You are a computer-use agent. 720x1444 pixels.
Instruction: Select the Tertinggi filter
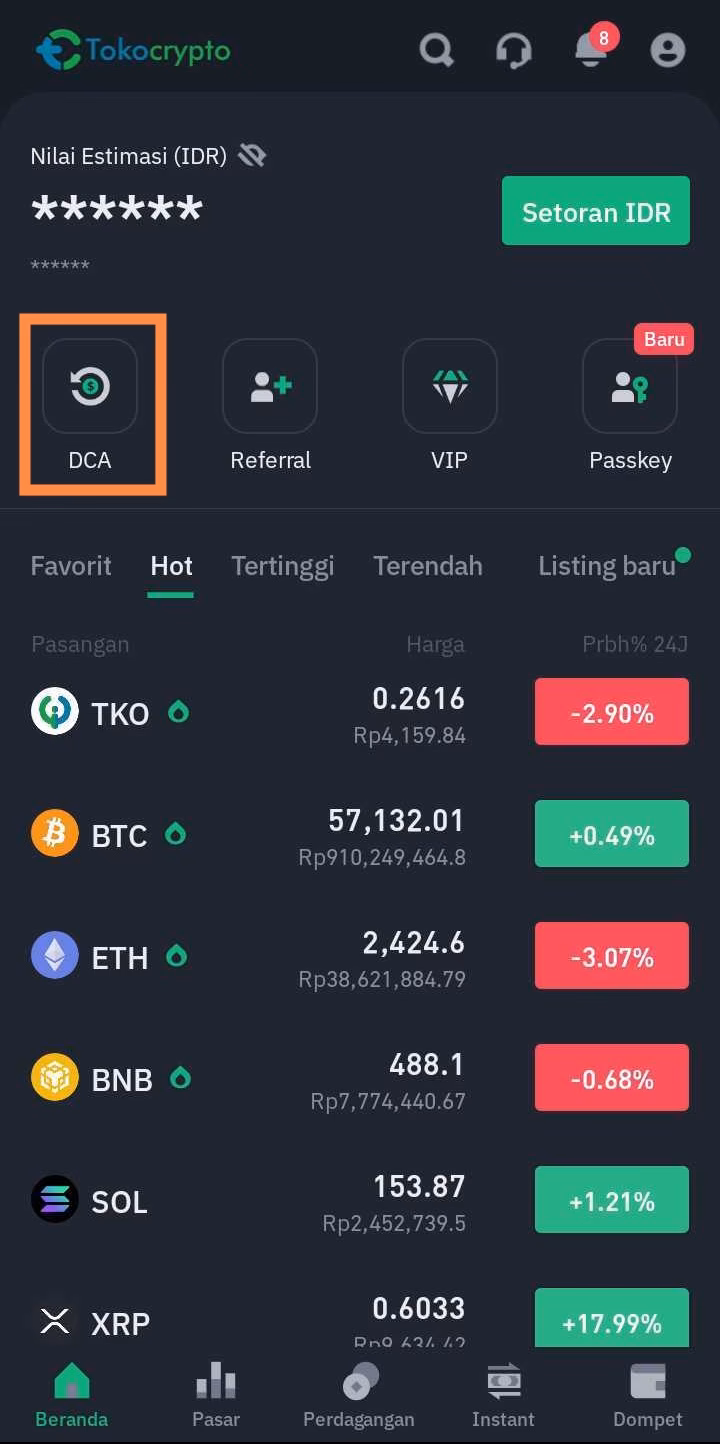tap(283, 566)
